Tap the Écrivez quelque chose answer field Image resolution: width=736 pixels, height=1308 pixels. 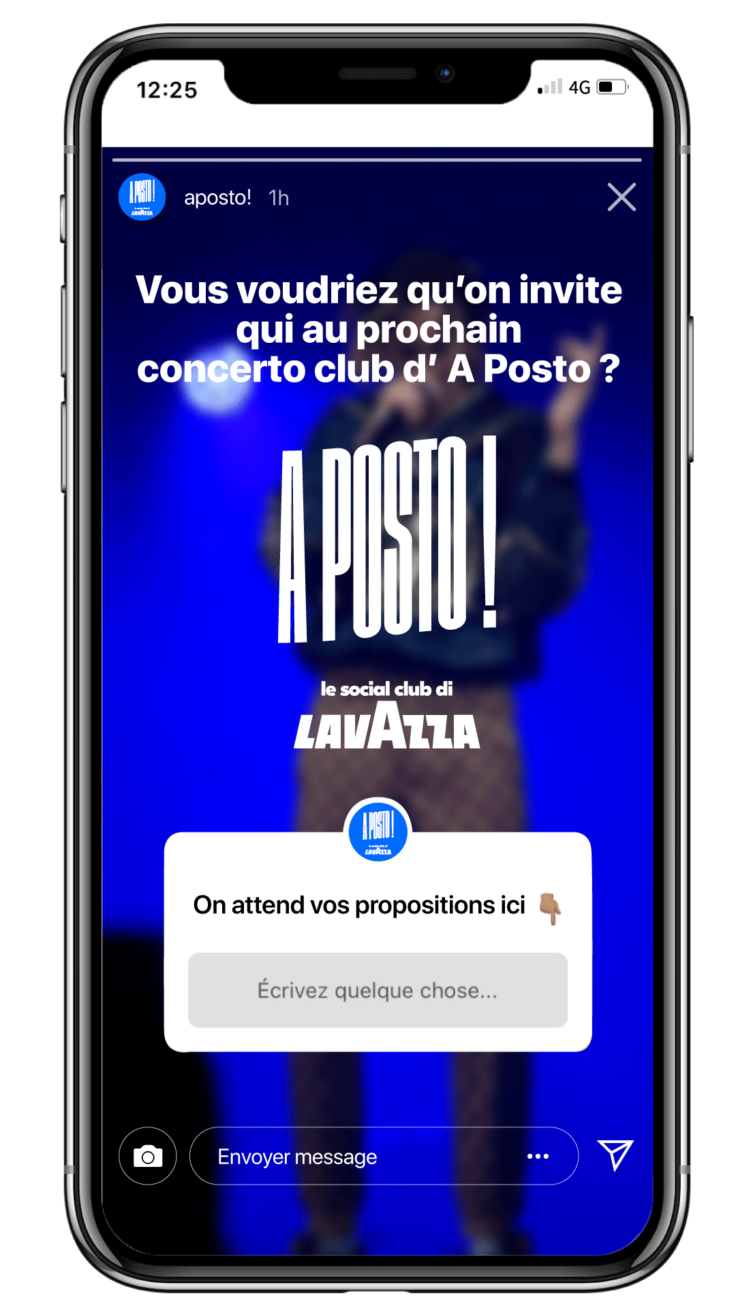click(378, 990)
